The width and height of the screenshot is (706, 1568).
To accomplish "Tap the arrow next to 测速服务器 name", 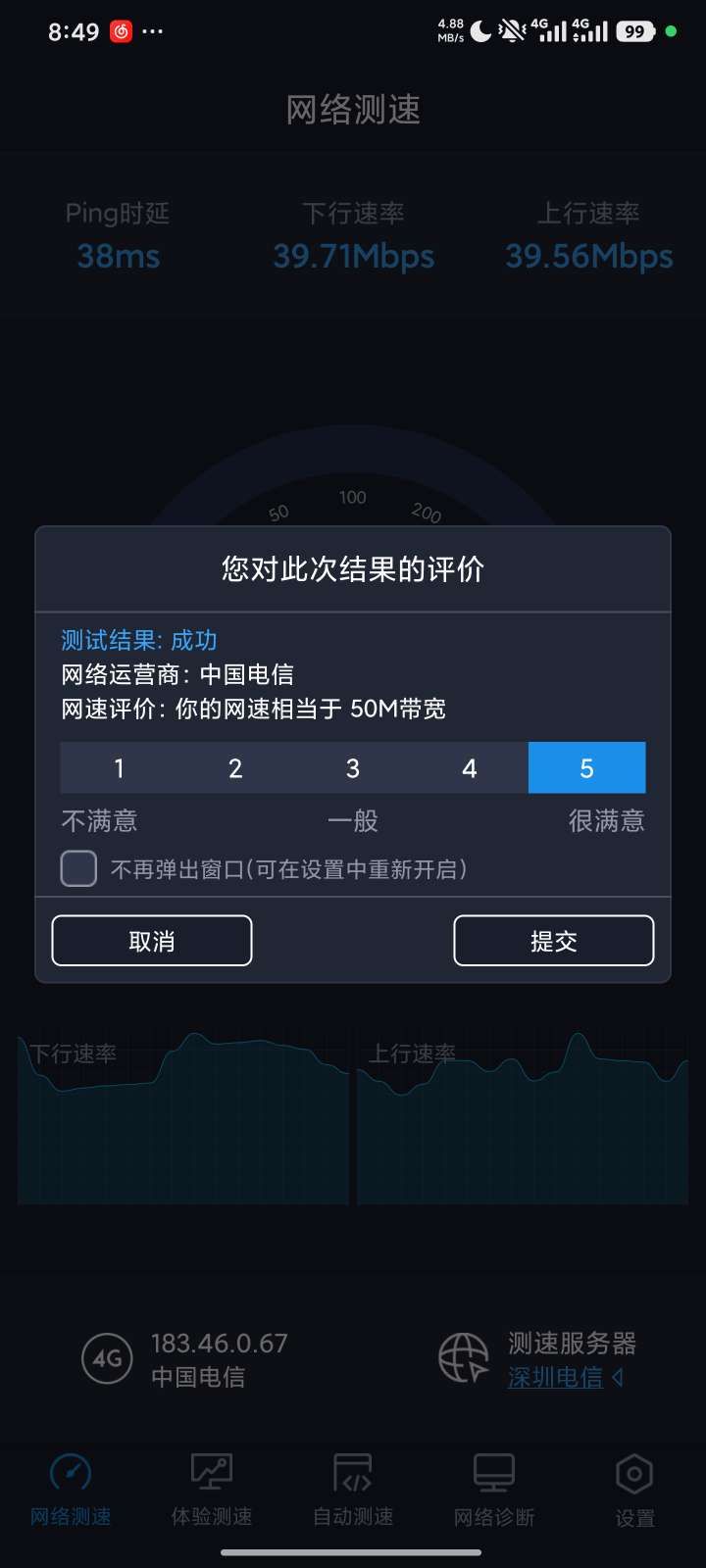I will click(x=617, y=1378).
